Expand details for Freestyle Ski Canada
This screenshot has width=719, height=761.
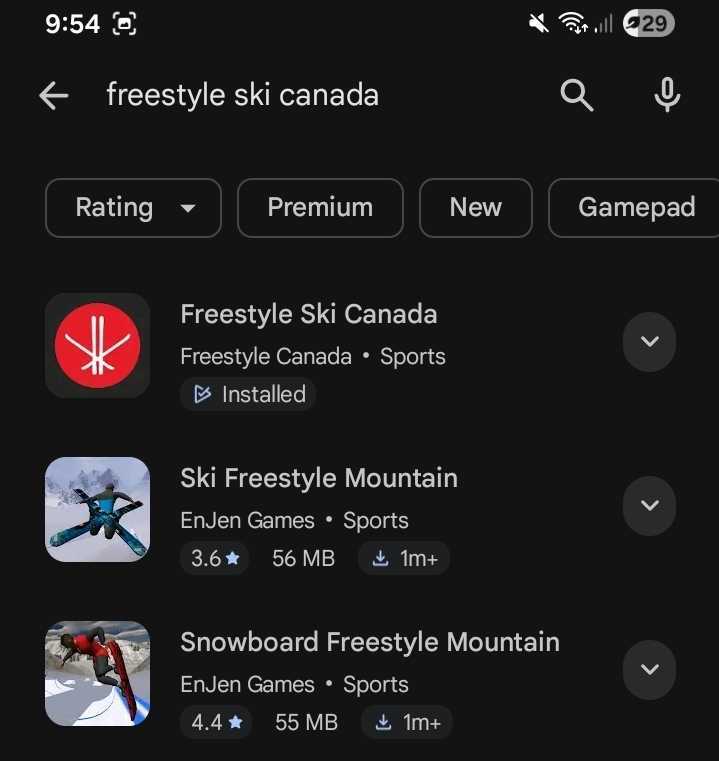coord(649,342)
